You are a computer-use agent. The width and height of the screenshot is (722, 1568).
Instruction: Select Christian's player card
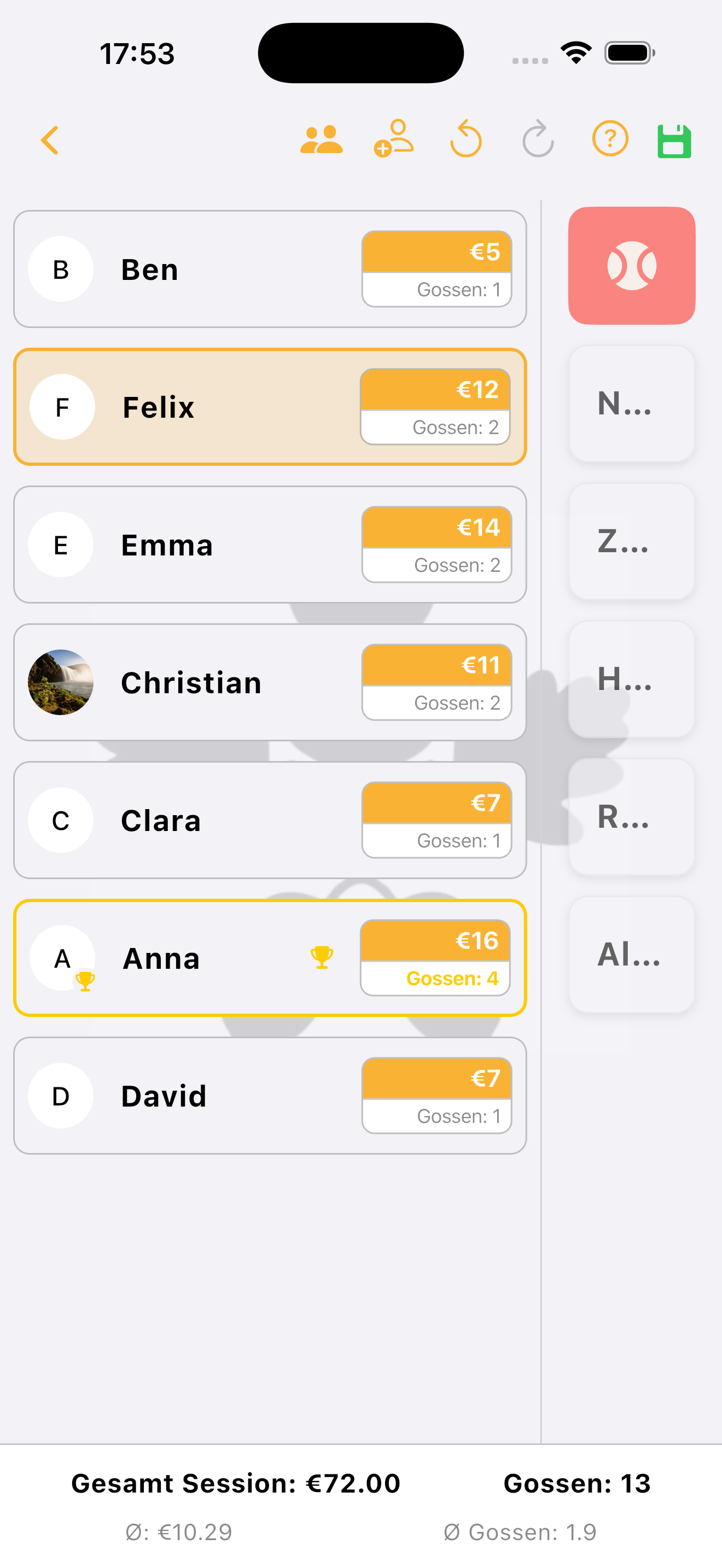coord(270,682)
